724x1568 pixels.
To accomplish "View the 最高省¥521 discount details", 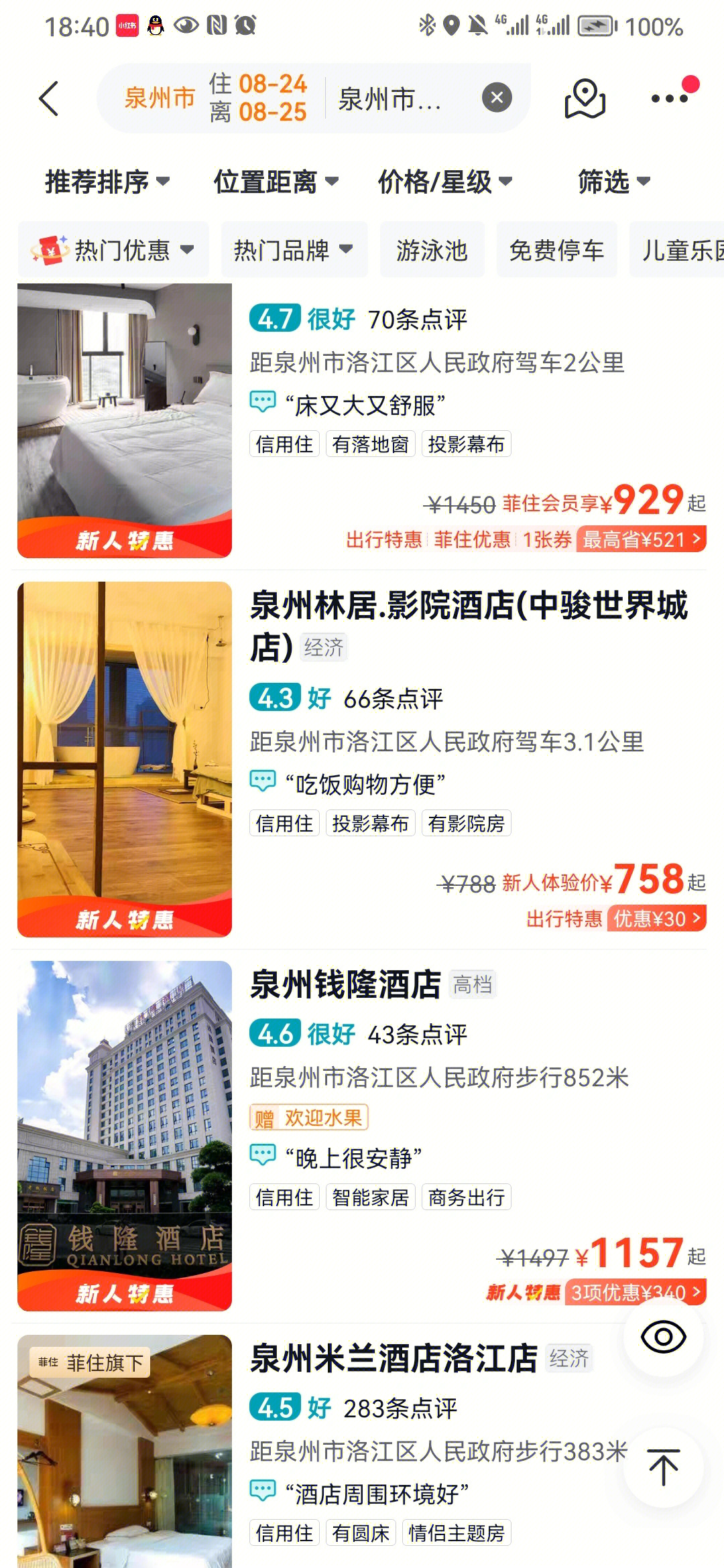I will coord(640,539).
